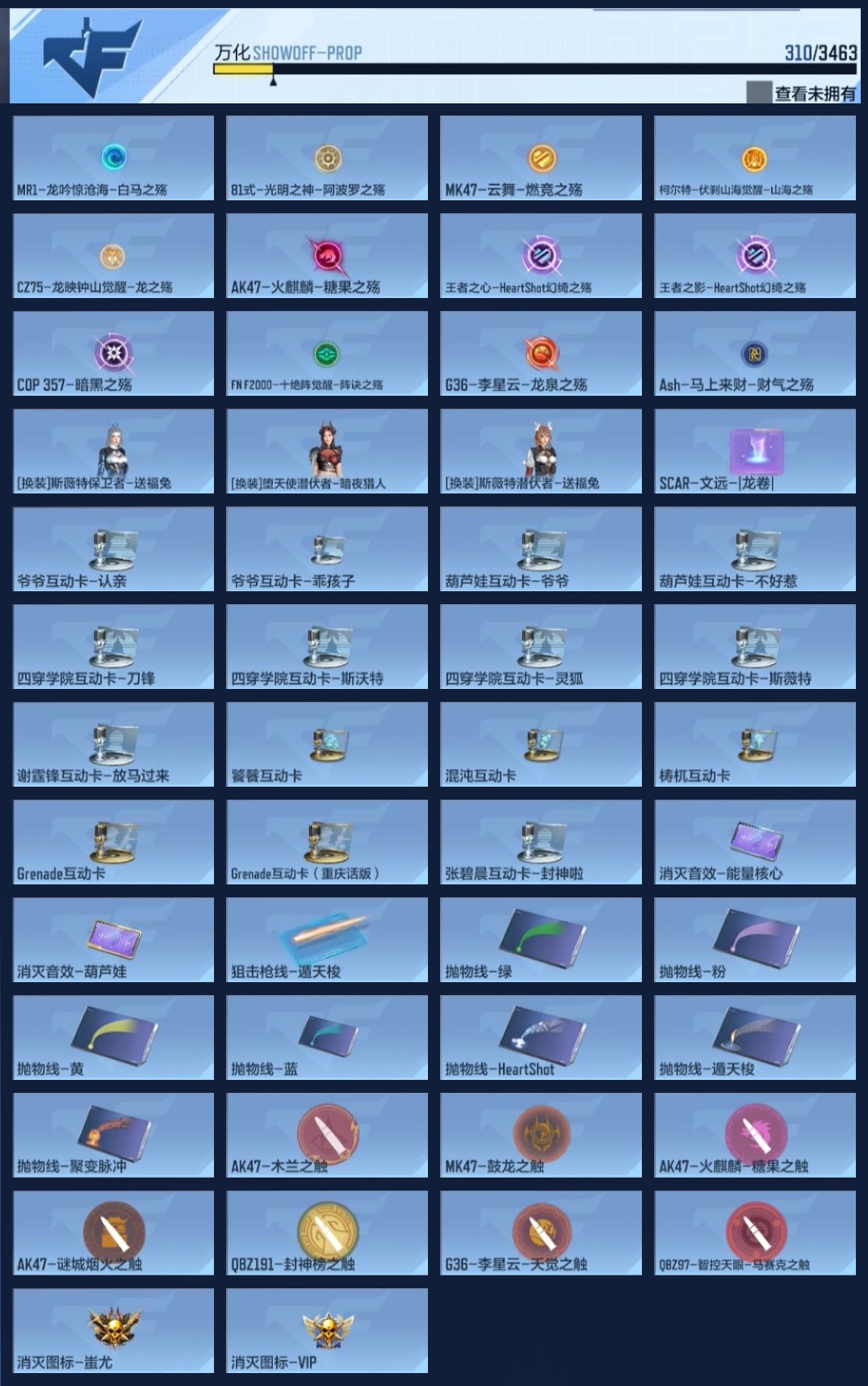The image size is (868, 1386).
Task: Open 四穿学院互动卡-灵狐 card
Action: 541,647
